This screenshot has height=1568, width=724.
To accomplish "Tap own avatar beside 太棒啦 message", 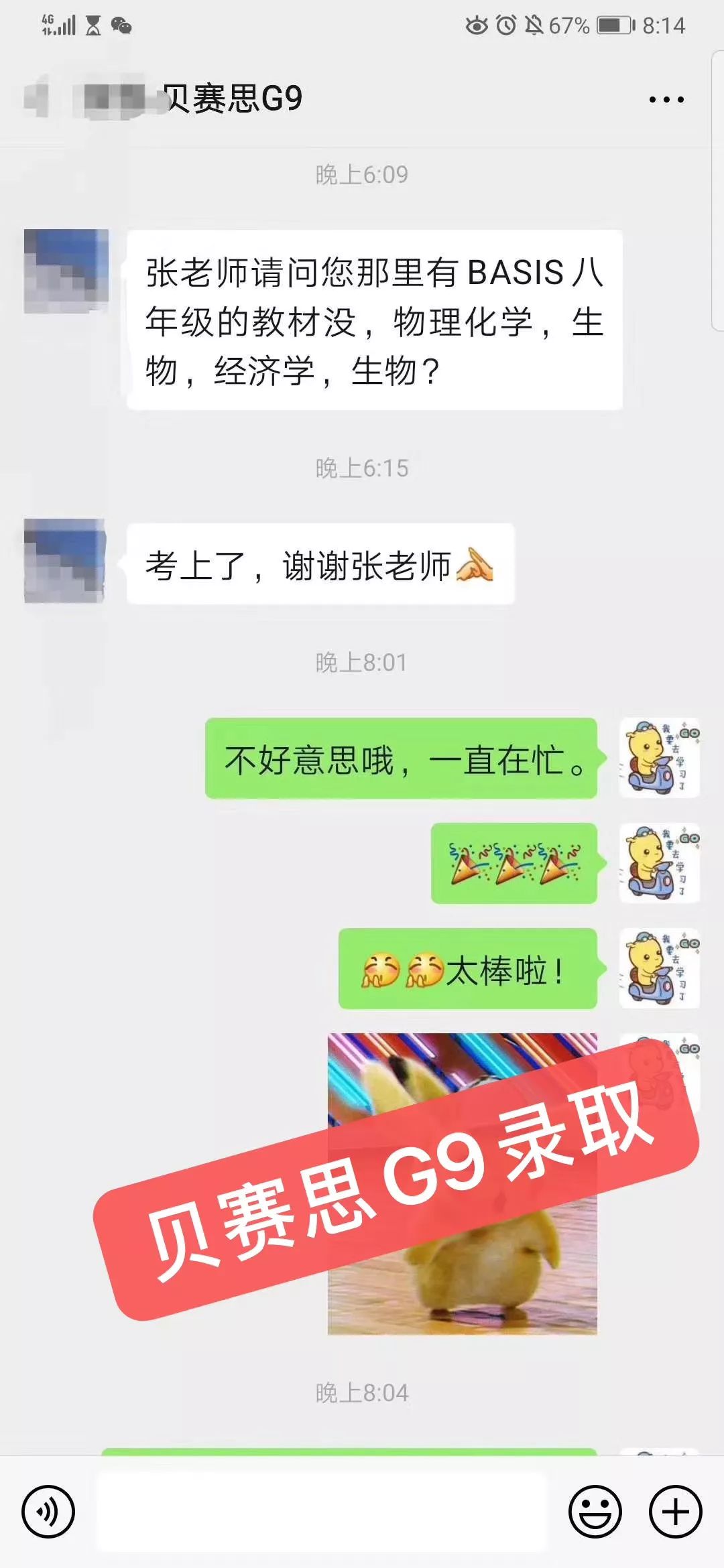I will (x=659, y=968).
